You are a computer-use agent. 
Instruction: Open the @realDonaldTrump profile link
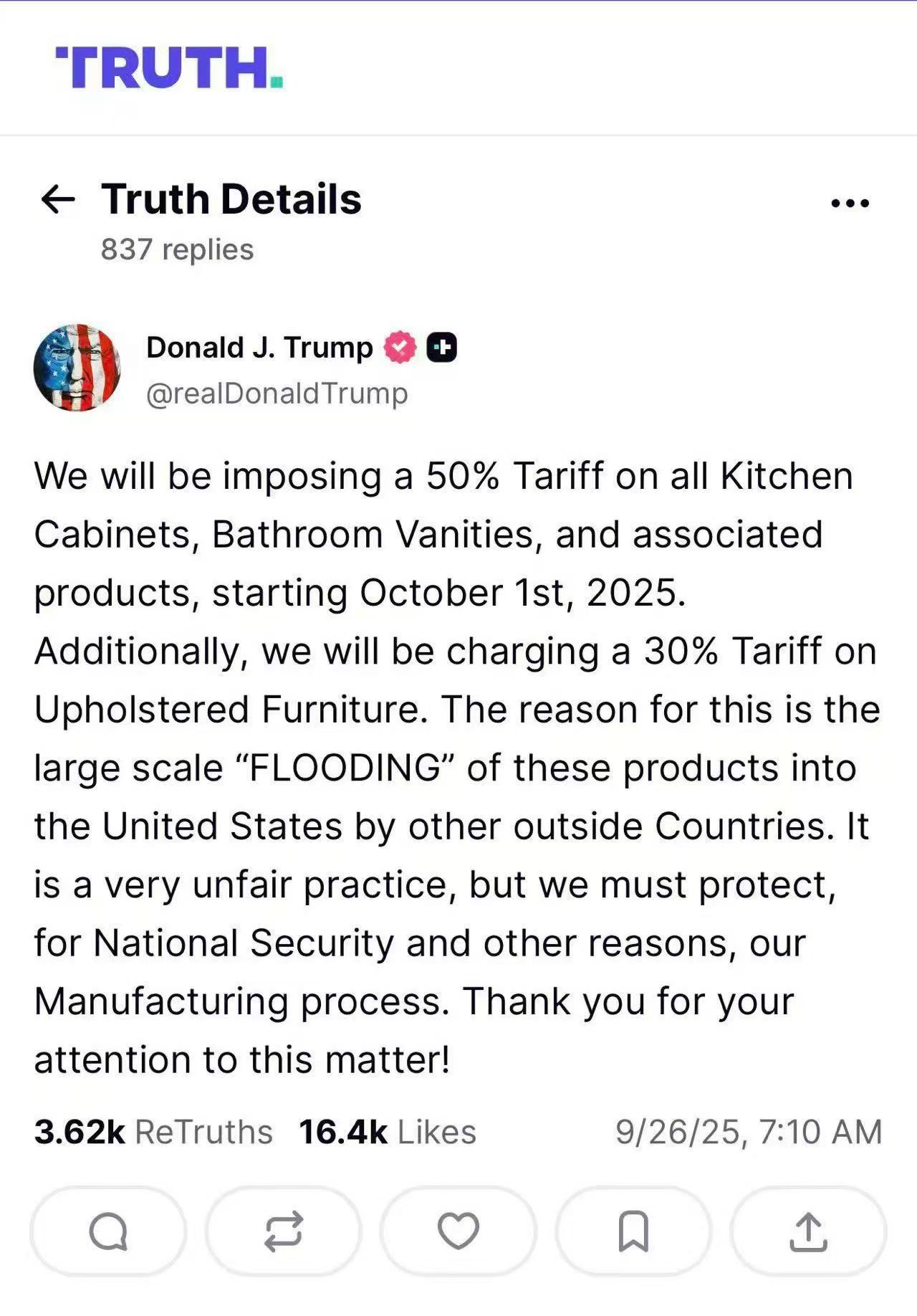[277, 394]
